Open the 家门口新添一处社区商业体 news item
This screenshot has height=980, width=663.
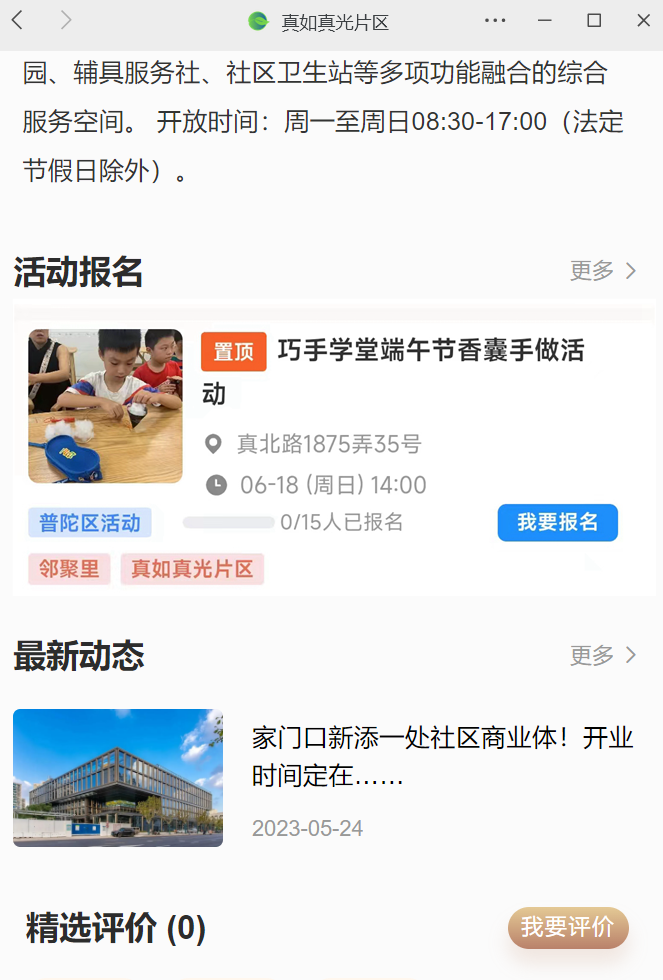point(442,757)
